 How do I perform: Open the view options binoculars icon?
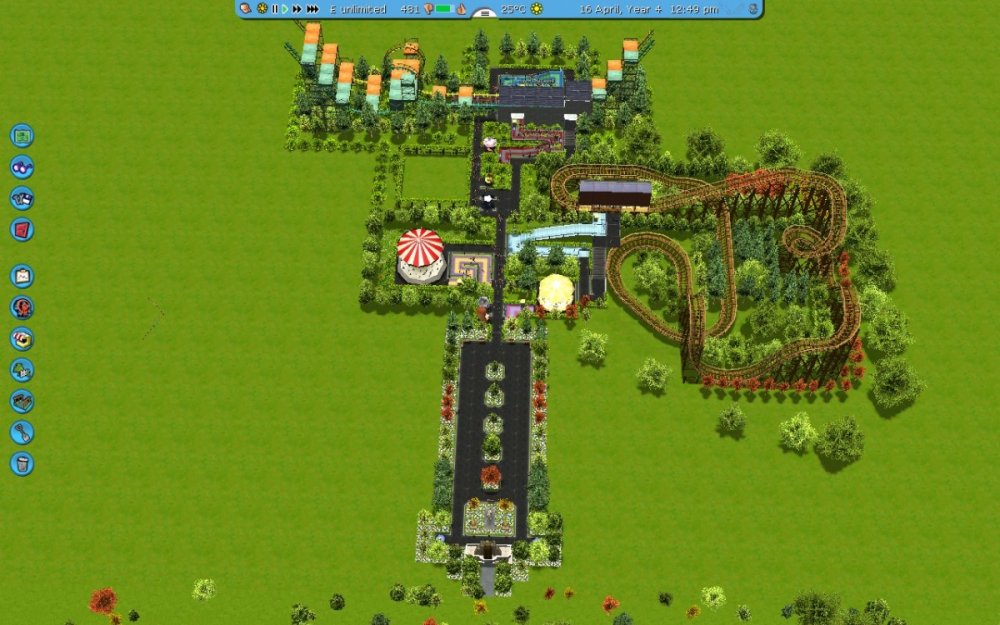pos(22,167)
